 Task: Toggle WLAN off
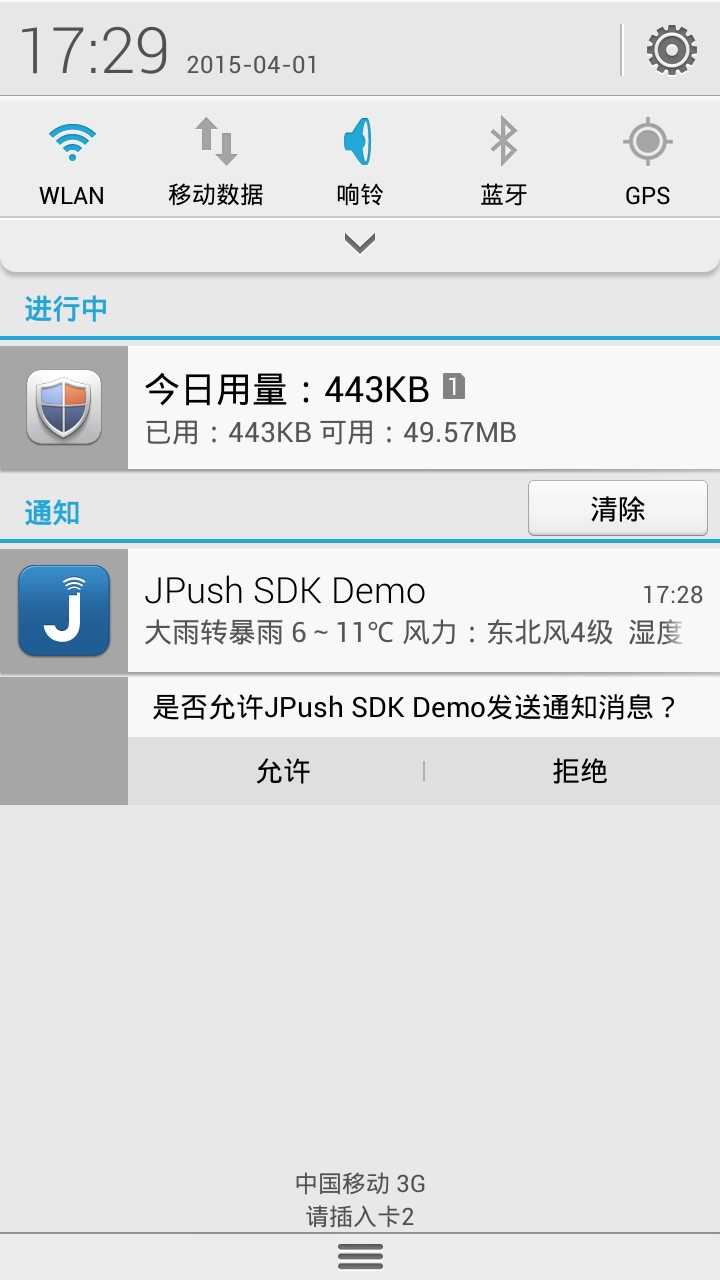(x=72, y=160)
